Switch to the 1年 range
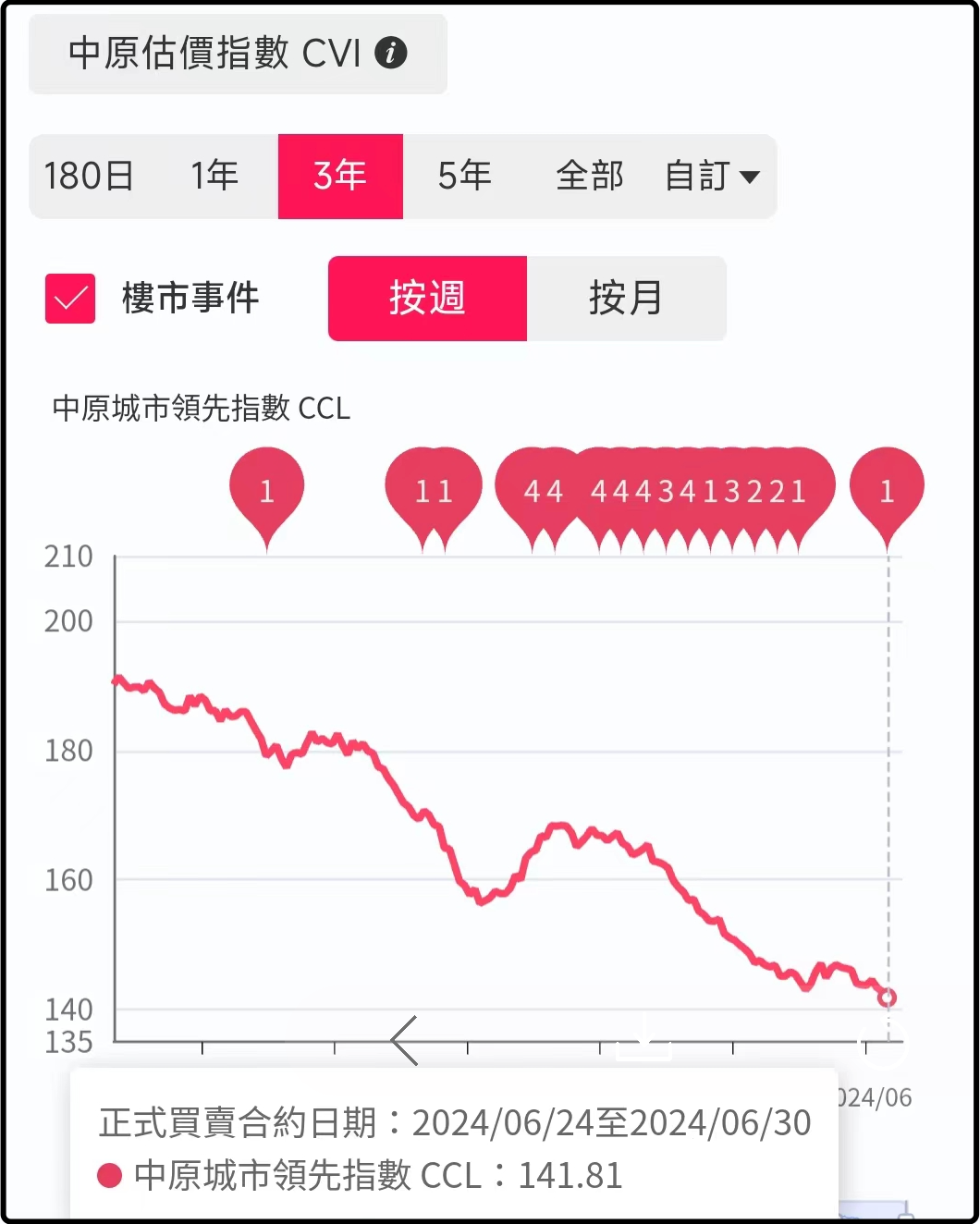This screenshot has height=1224, width=980. [x=214, y=176]
